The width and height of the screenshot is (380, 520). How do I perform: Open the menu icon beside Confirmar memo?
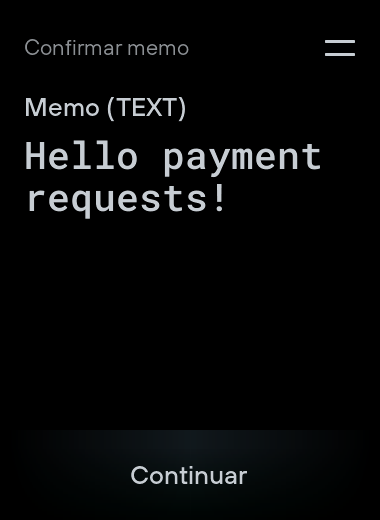tap(340, 48)
